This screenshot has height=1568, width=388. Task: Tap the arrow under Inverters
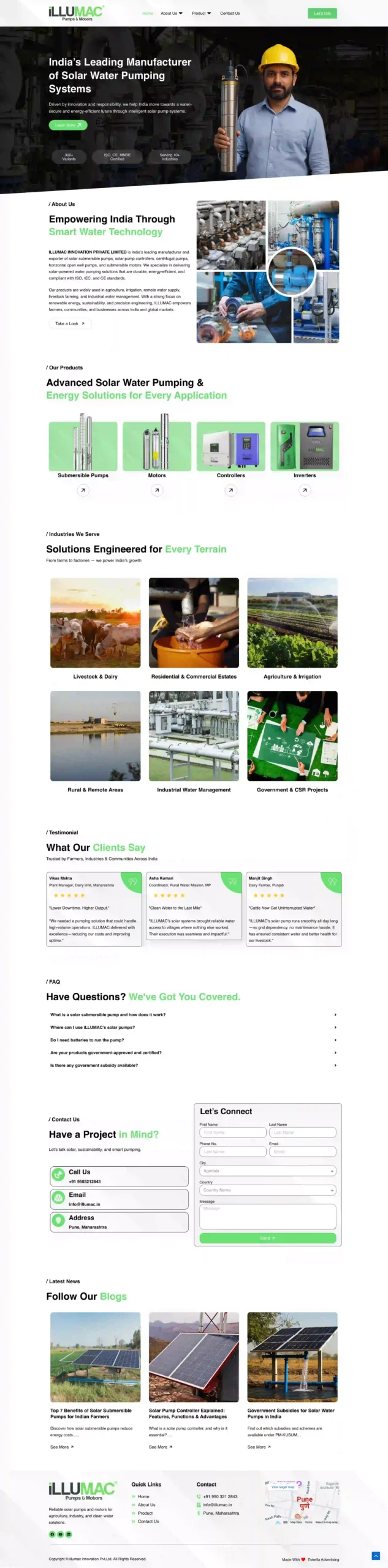pyautogui.click(x=305, y=490)
